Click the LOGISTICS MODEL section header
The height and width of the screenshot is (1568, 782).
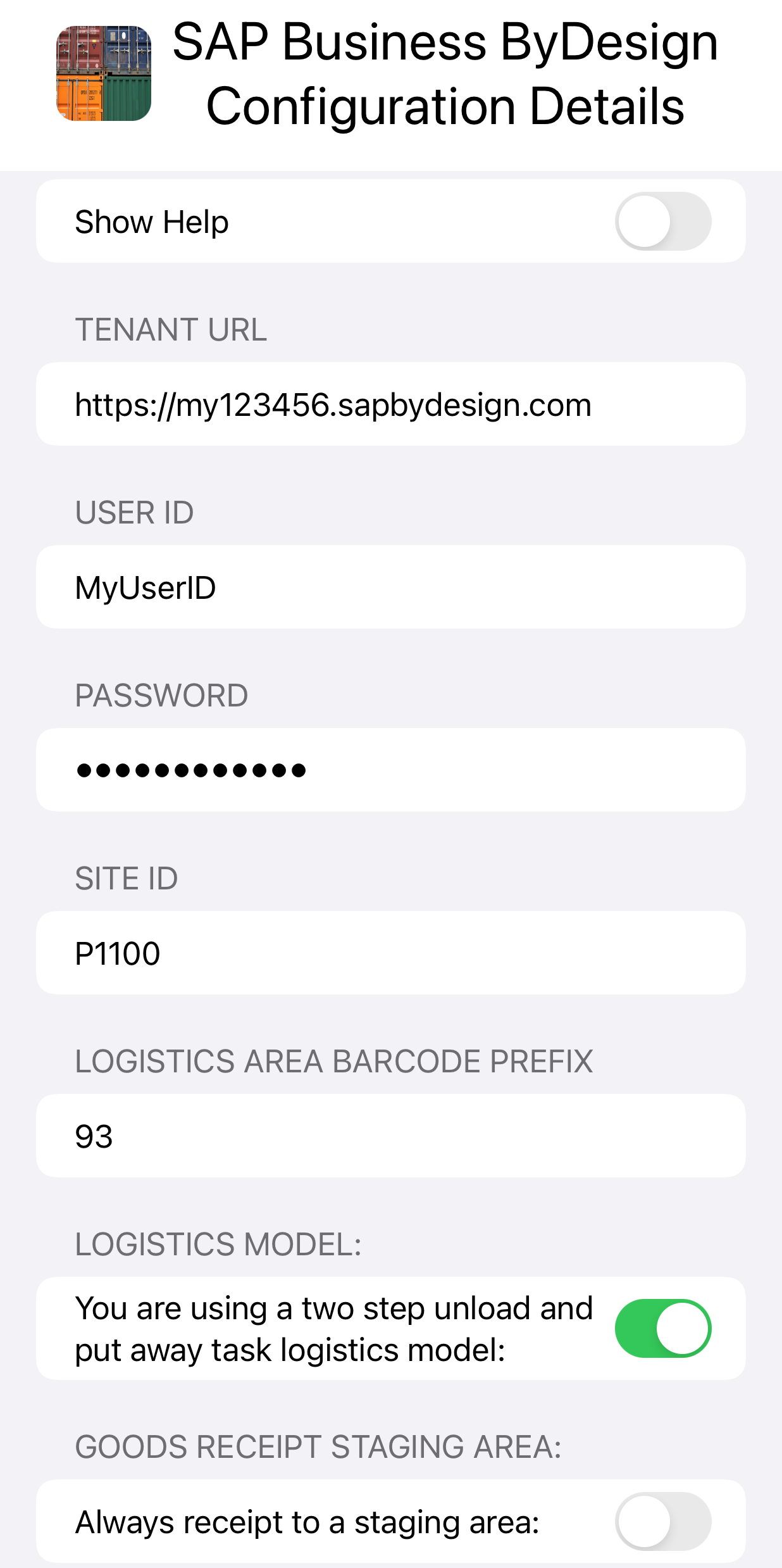tap(217, 1245)
